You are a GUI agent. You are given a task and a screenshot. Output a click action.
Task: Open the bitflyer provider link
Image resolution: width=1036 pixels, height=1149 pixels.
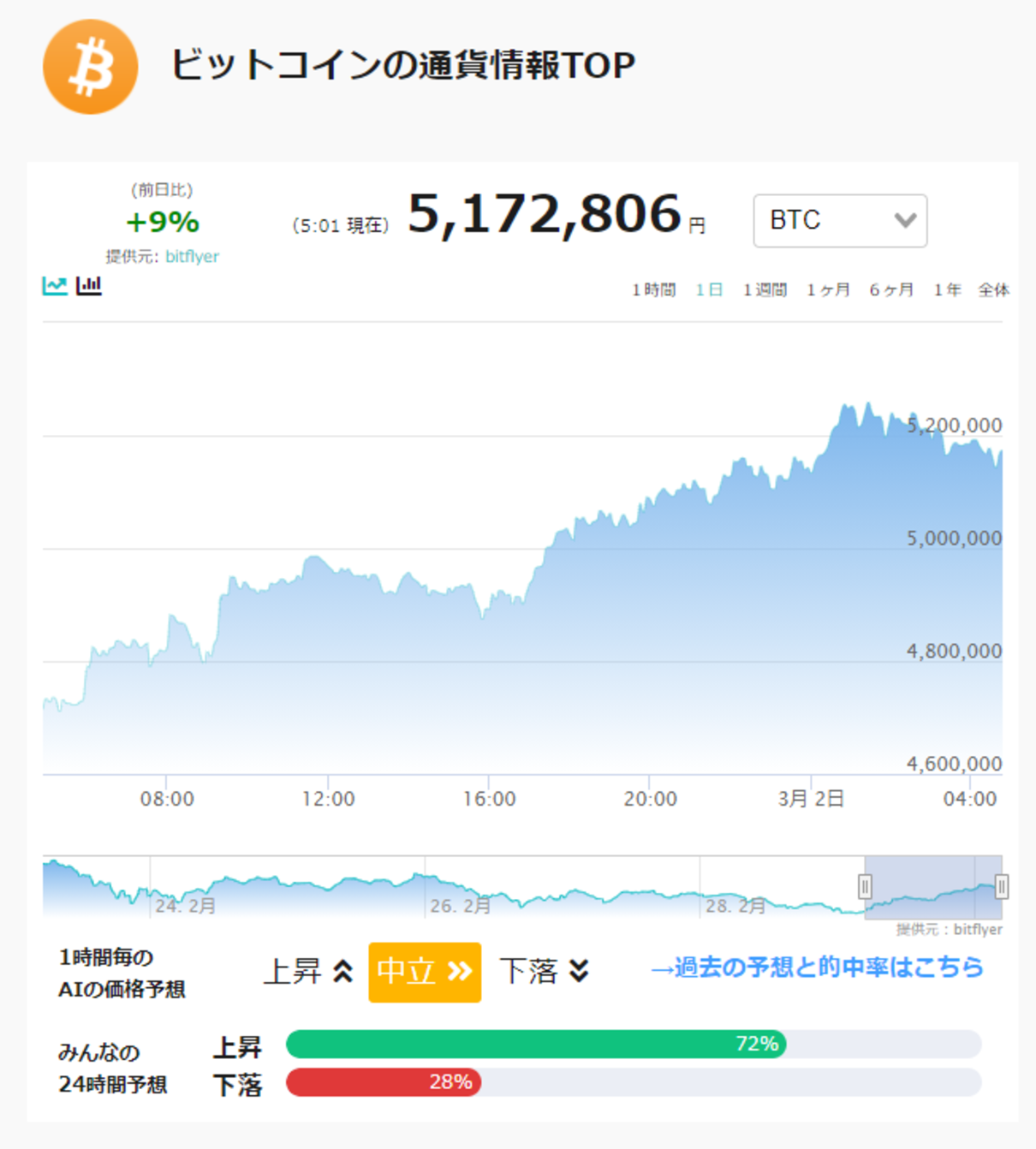click(193, 256)
